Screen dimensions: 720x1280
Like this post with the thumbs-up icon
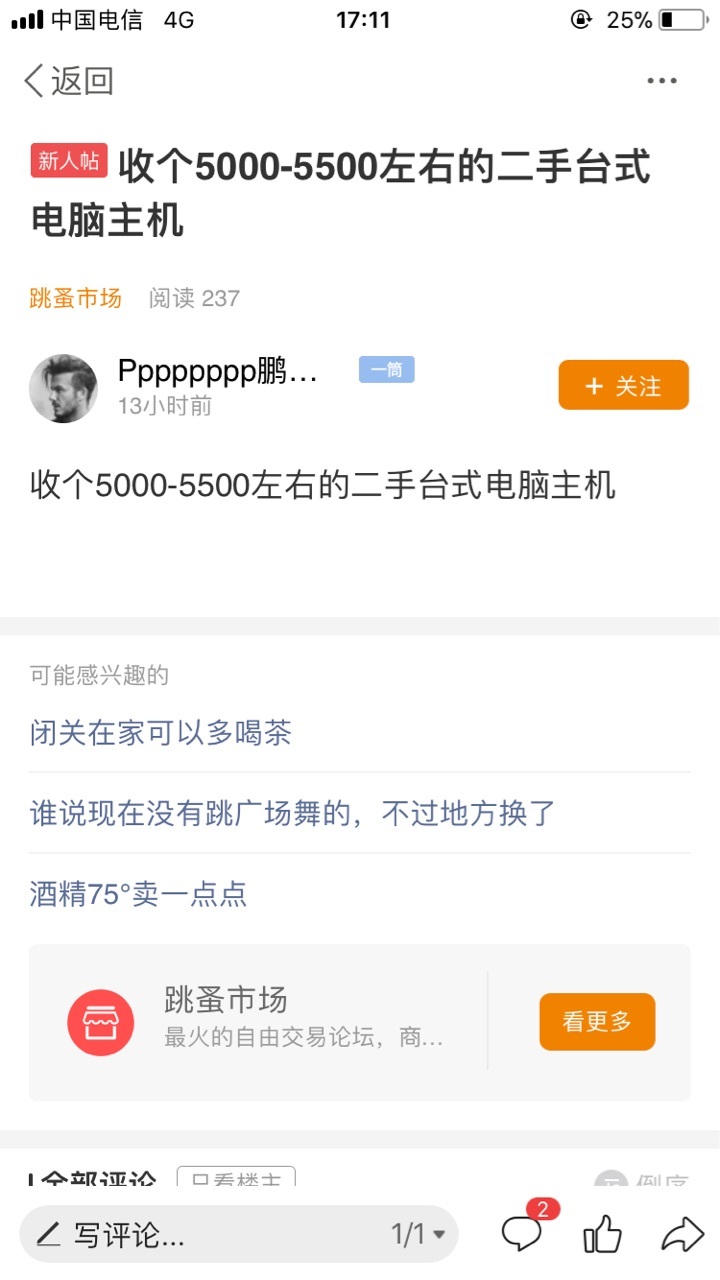602,1234
